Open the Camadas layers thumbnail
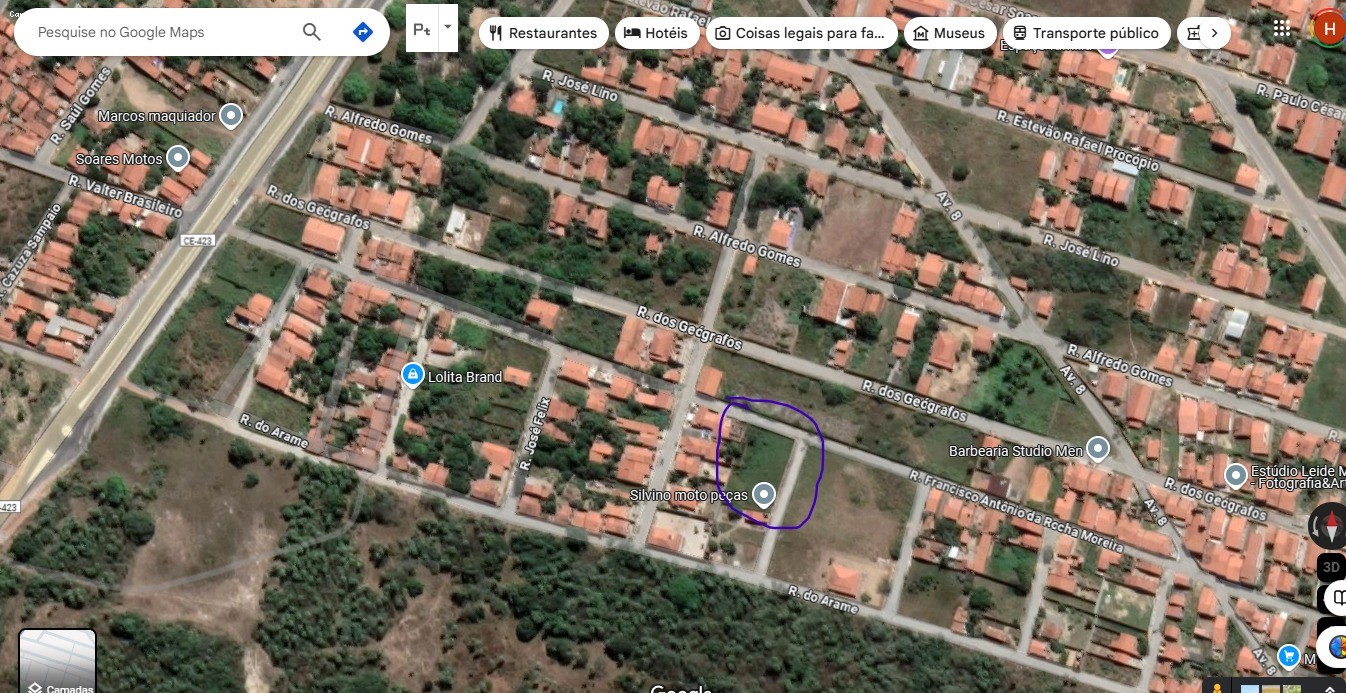The height and width of the screenshot is (693, 1346). [57, 661]
